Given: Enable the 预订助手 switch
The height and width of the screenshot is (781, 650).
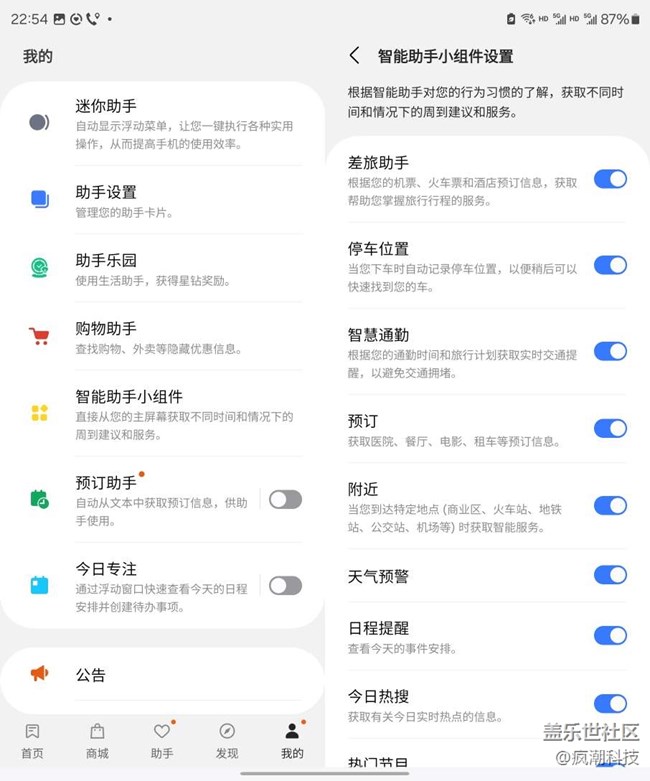Looking at the screenshot, I should 285,499.
